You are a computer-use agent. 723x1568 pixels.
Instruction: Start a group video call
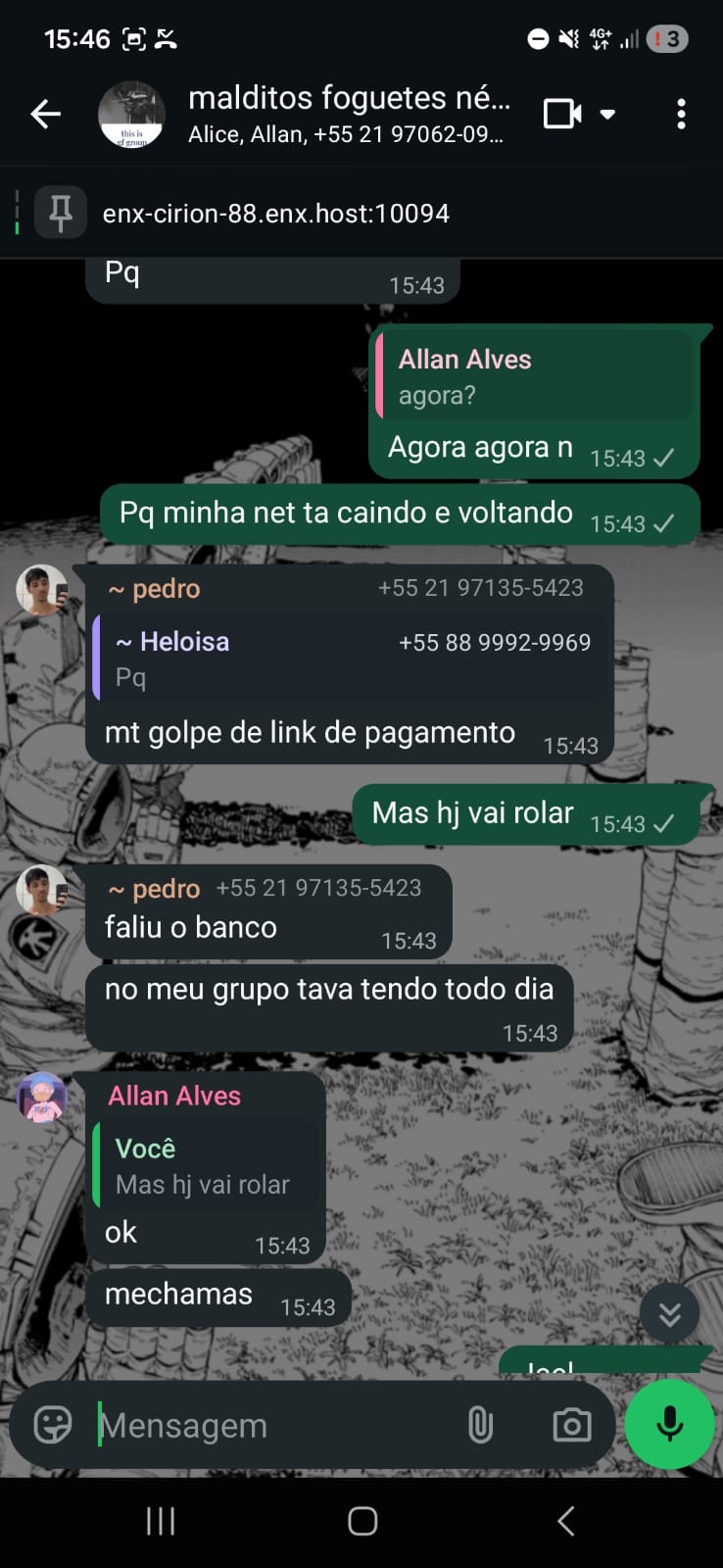click(x=563, y=114)
